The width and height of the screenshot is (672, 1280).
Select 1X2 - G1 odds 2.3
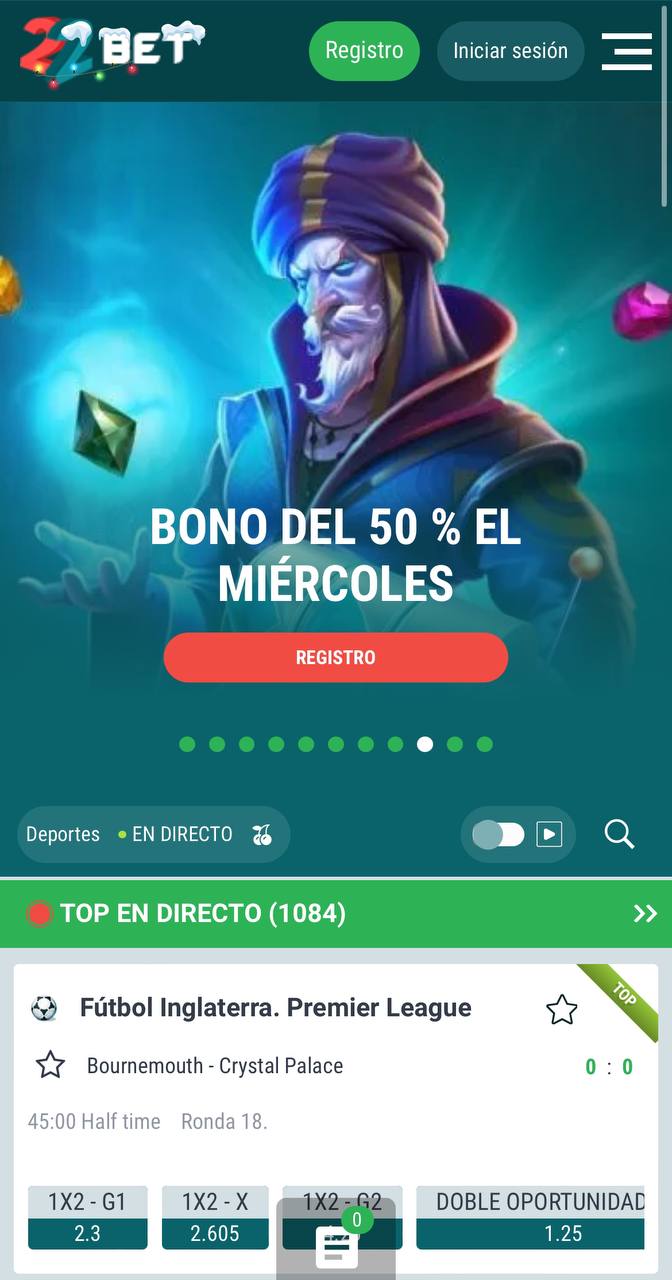pos(87,1232)
